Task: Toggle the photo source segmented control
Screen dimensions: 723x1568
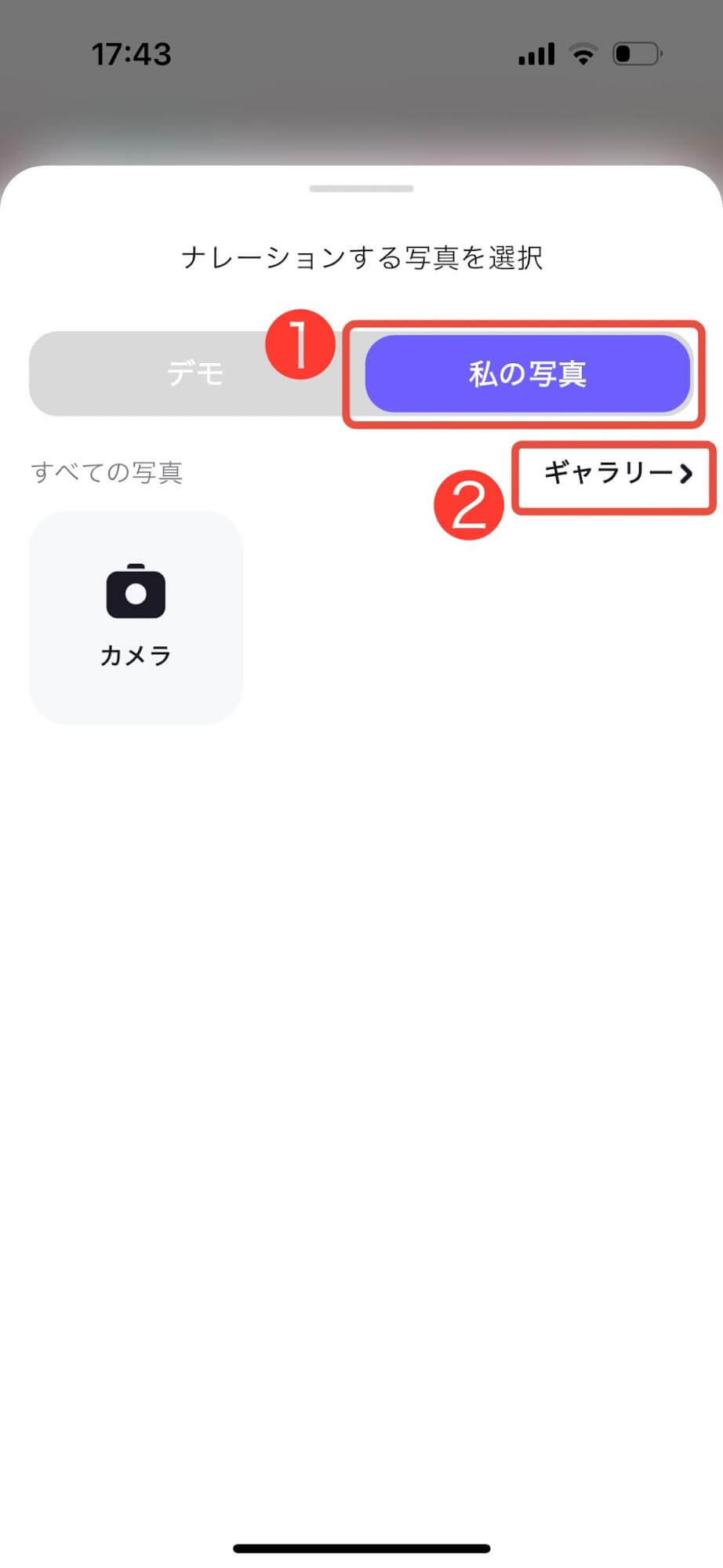Action: 361,374
